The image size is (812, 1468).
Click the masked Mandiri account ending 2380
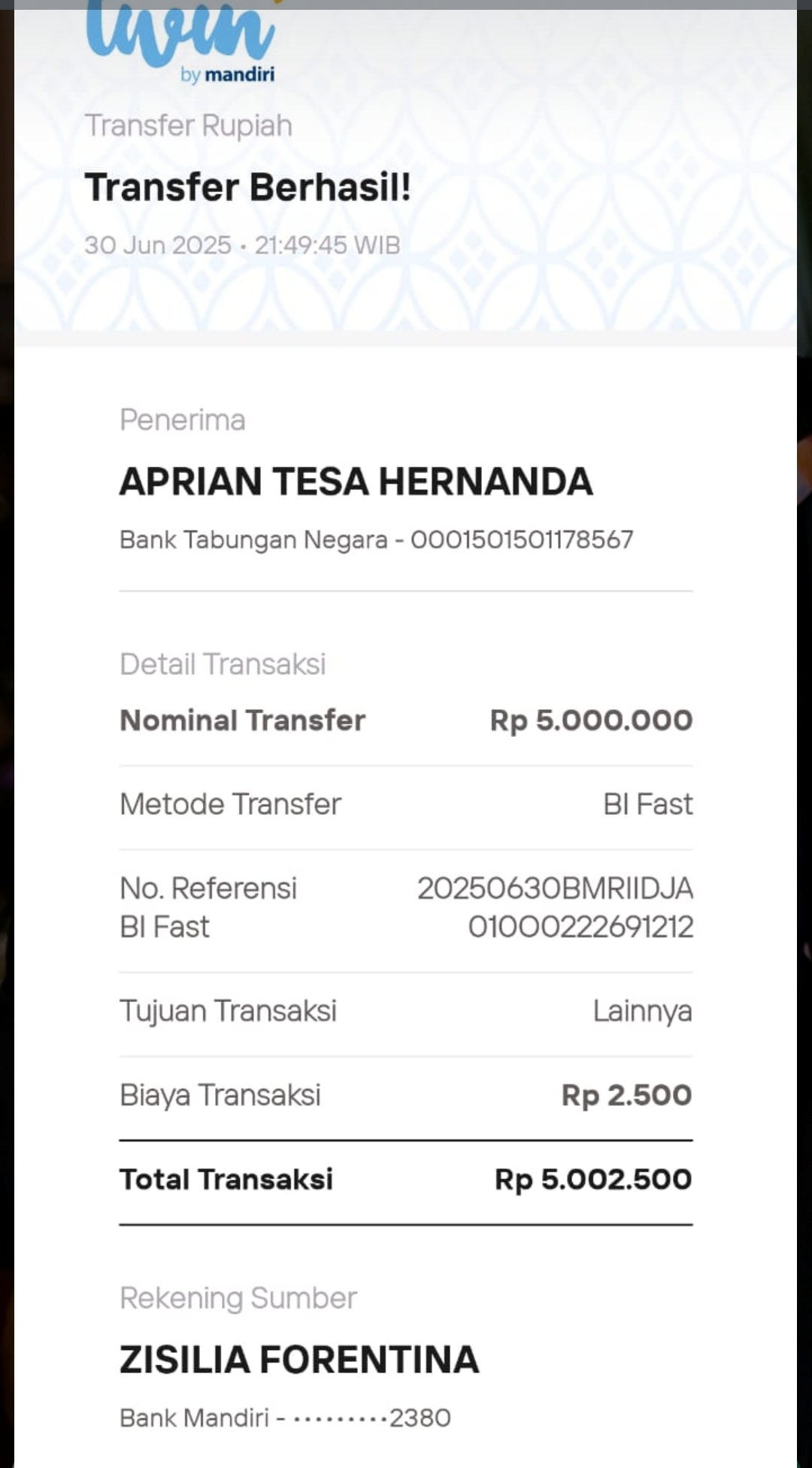pyautogui.click(x=284, y=1417)
